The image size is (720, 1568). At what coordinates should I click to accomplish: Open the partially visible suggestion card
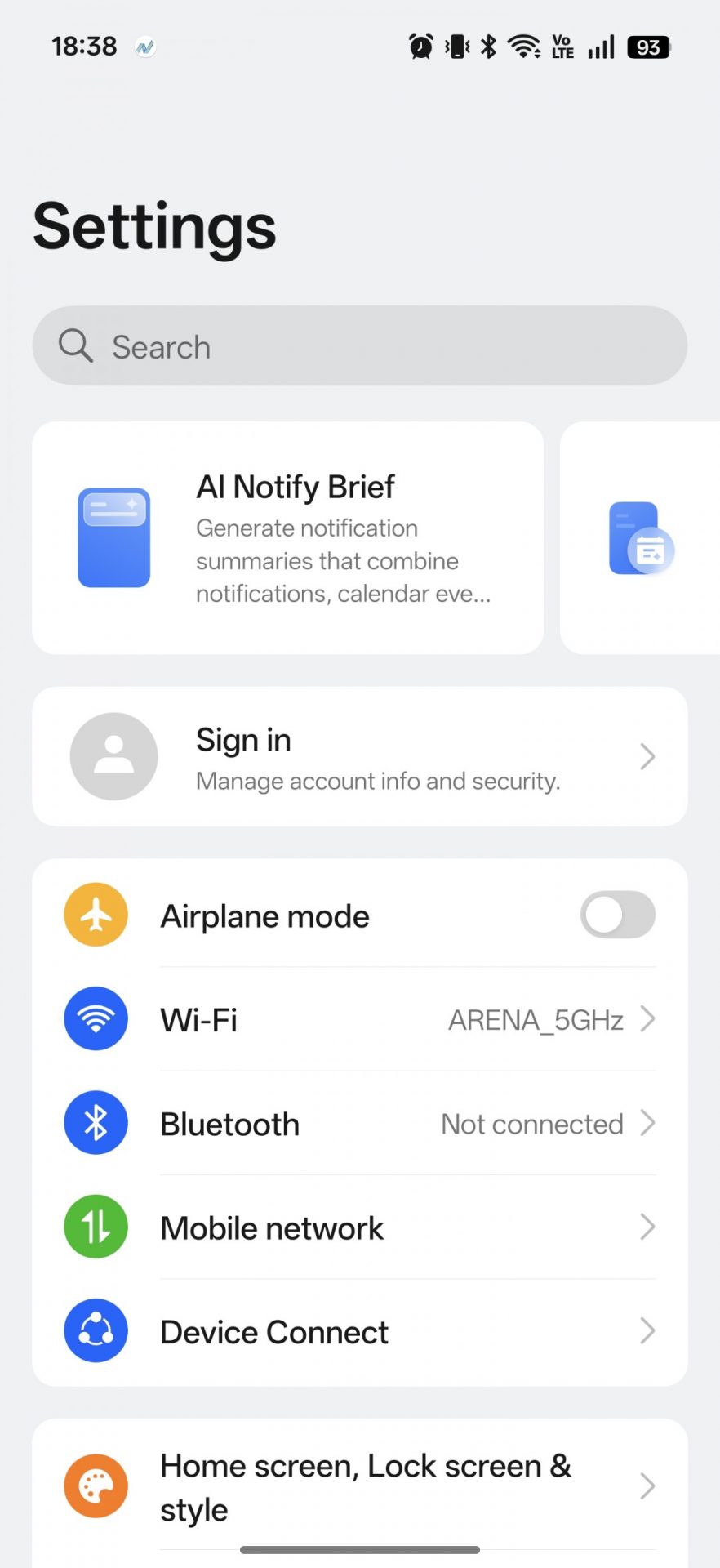pyautogui.click(x=642, y=538)
